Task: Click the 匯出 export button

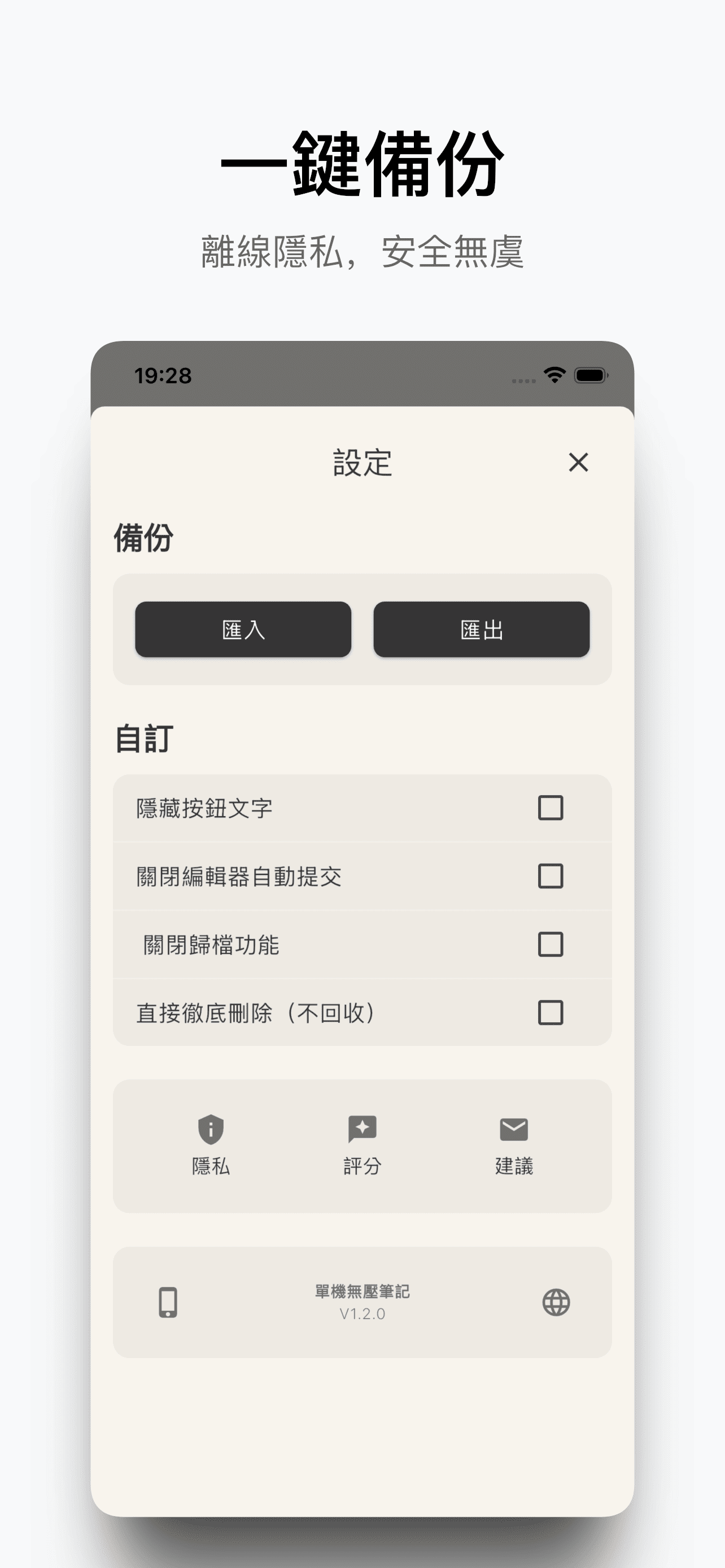Action: 481,630
